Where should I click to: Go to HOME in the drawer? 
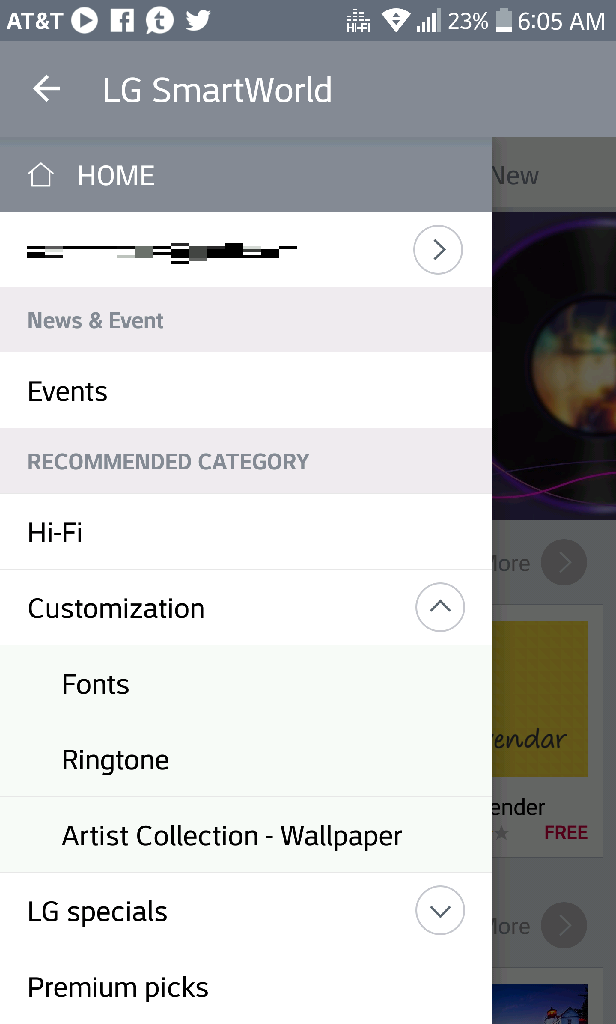point(115,176)
